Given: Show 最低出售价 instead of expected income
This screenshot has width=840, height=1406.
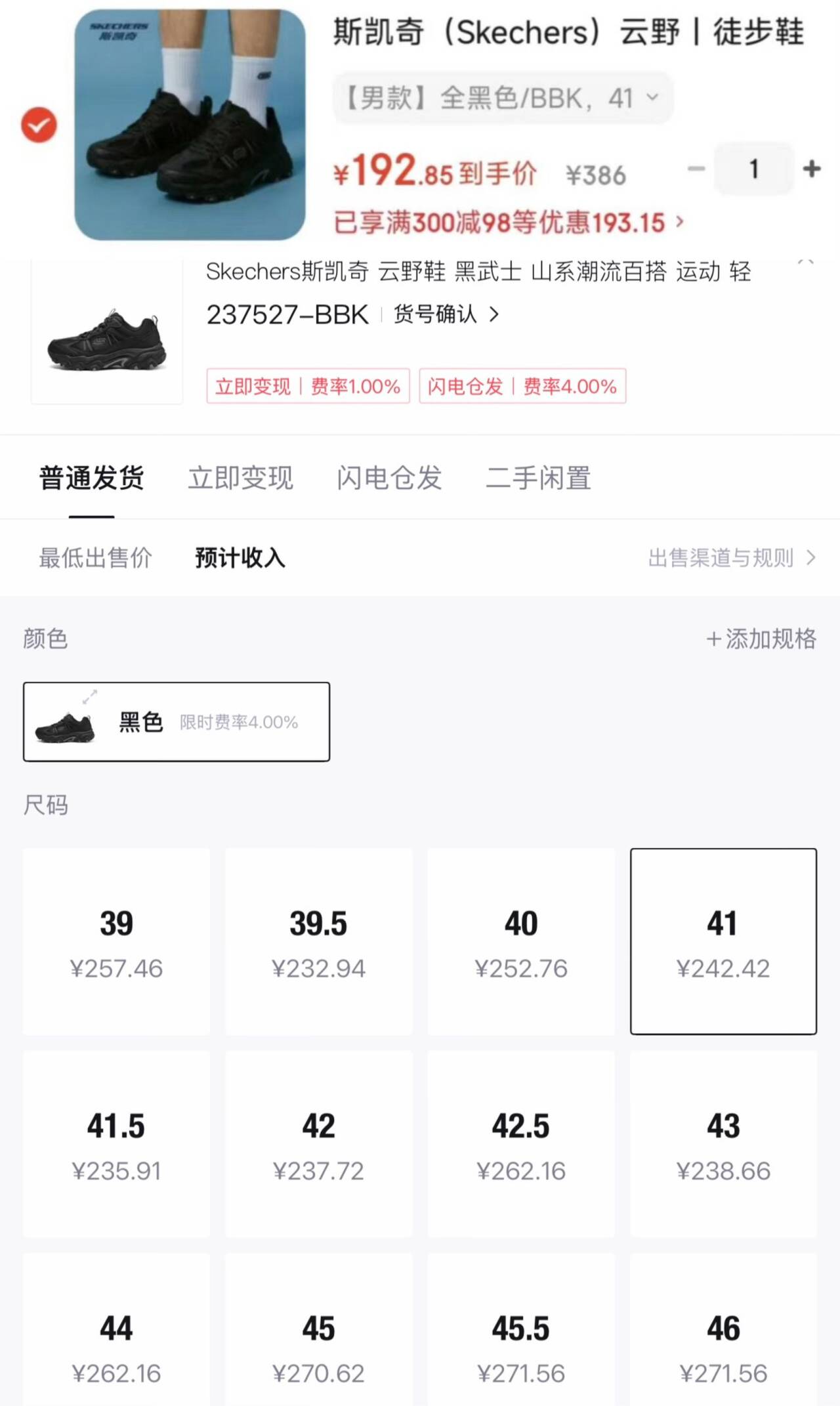Looking at the screenshot, I should click(95, 558).
